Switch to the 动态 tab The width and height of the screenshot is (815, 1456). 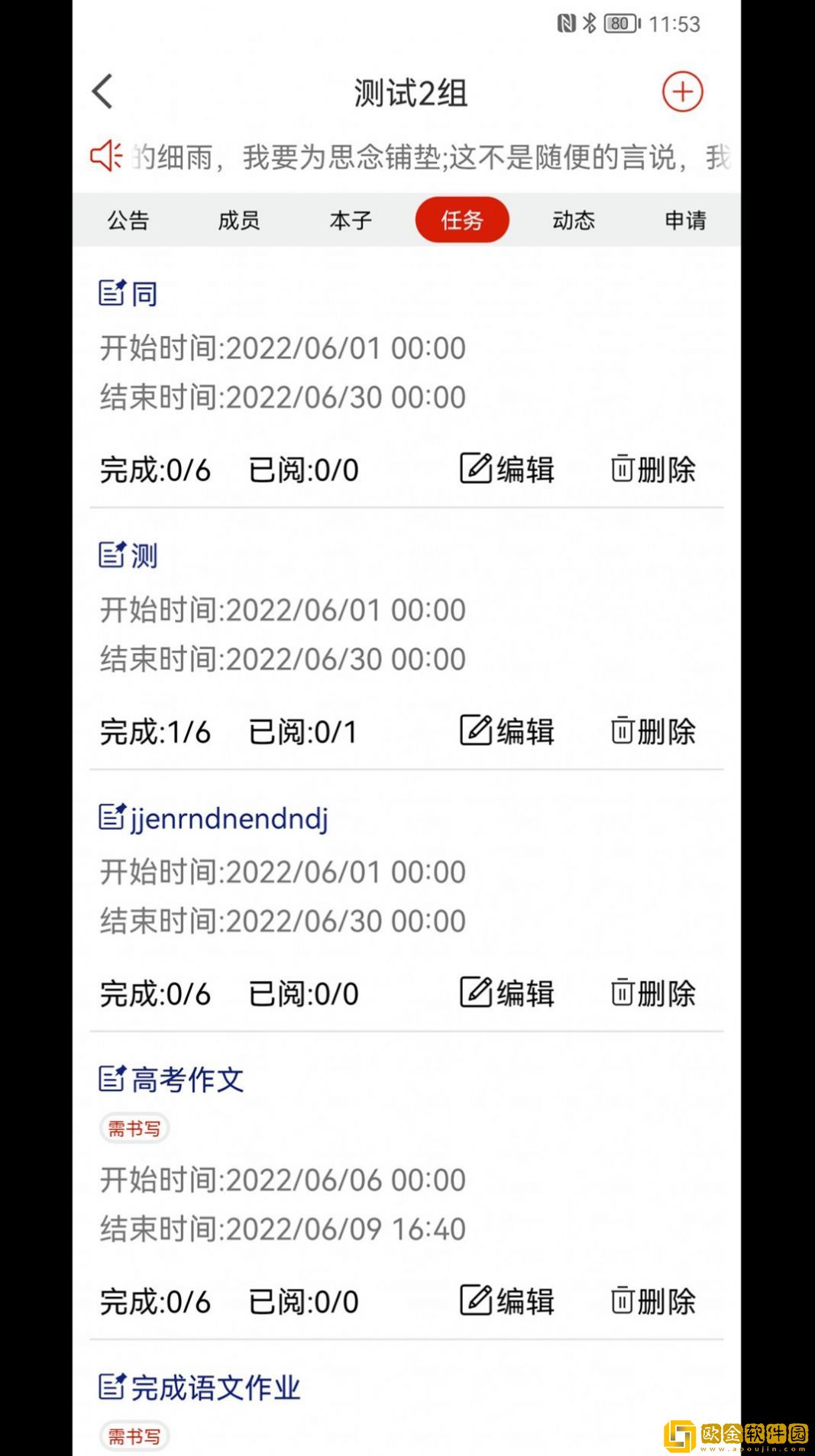click(572, 220)
